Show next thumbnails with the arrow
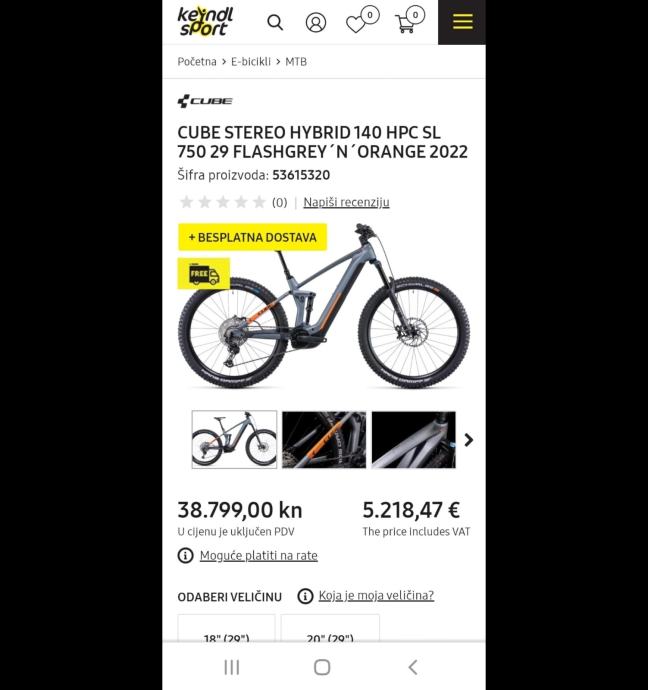The width and height of the screenshot is (648, 690). click(468, 440)
